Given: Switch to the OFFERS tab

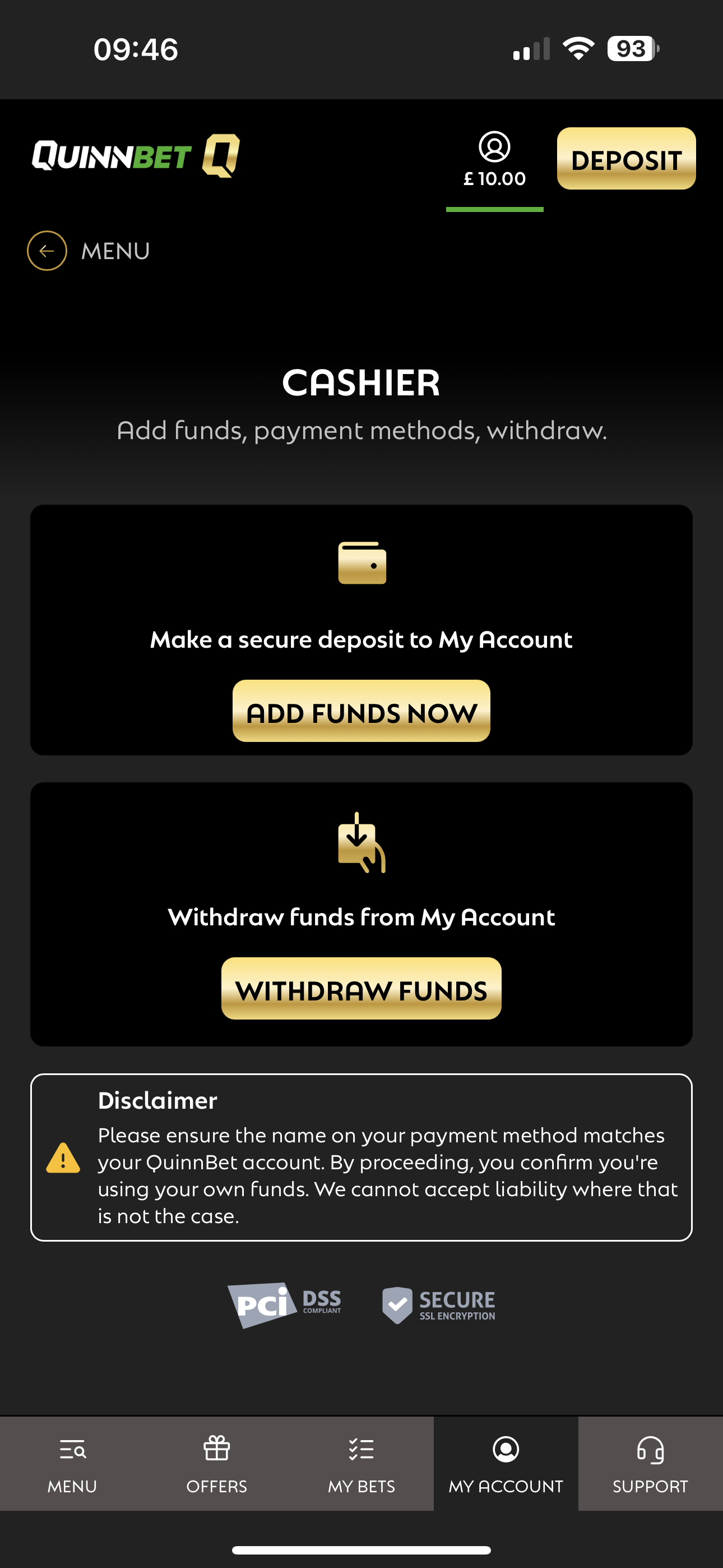Looking at the screenshot, I should pyautogui.click(x=217, y=1463).
